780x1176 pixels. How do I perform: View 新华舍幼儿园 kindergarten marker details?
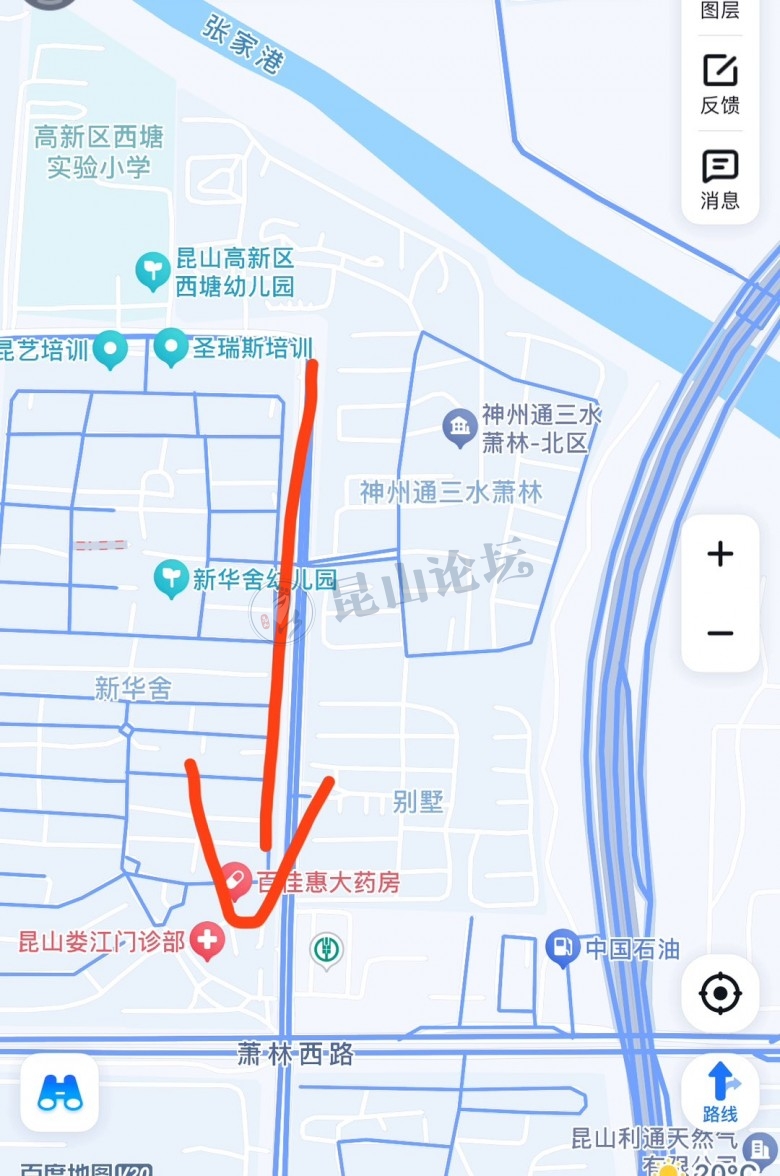tap(172, 579)
